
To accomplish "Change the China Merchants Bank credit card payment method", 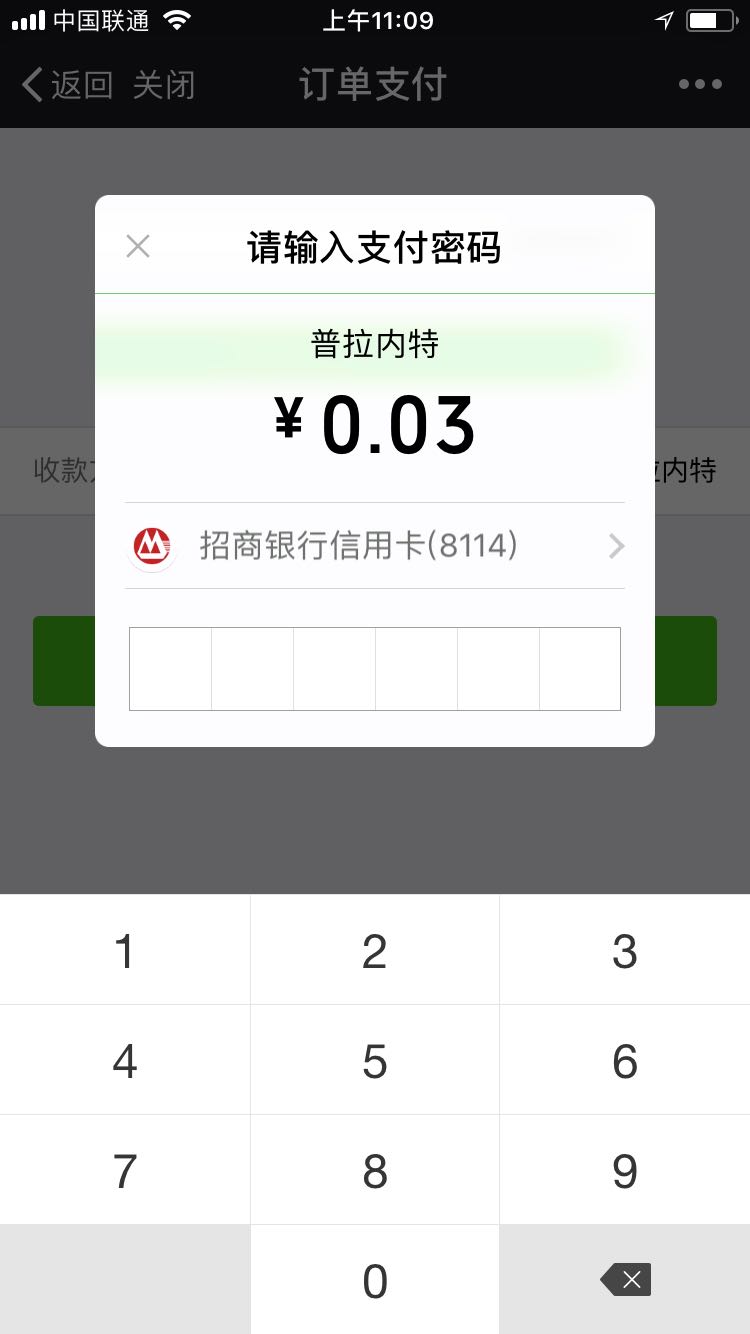I will 375,546.
